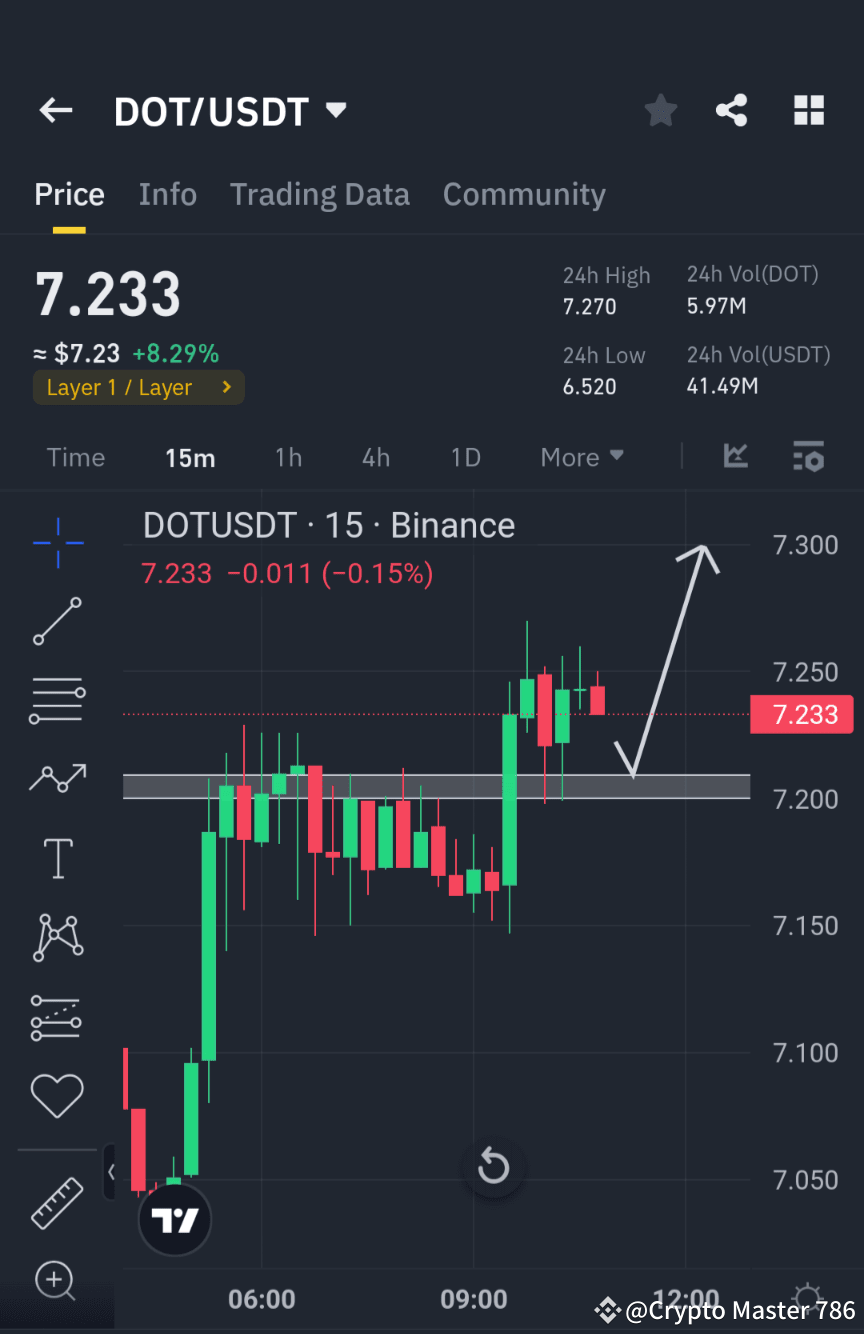Viewport: 864px width, 1334px height.
Task: Click the red 7.233 price label
Action: point(801,714)
